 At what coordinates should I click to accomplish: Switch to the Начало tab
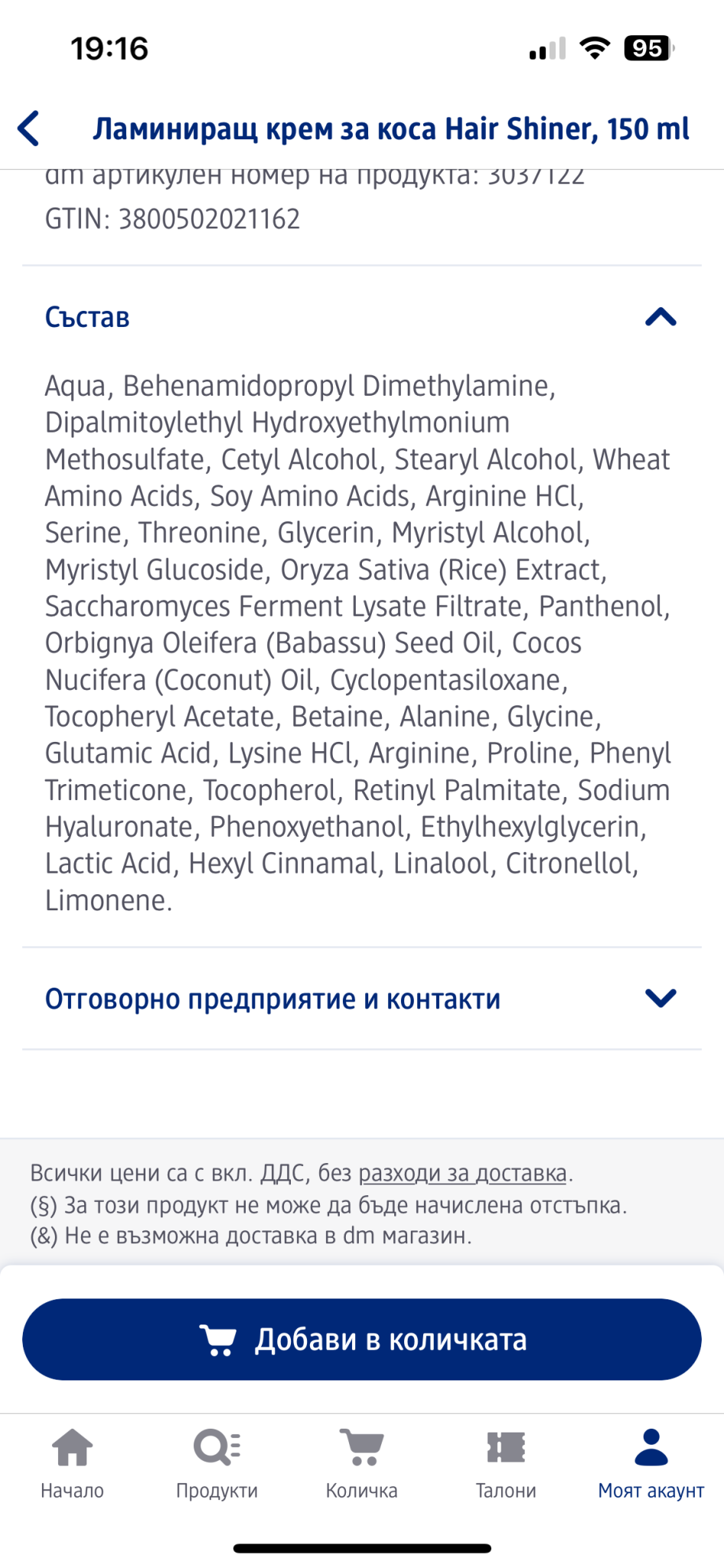pyautogui.click(x=72, y=1462)
